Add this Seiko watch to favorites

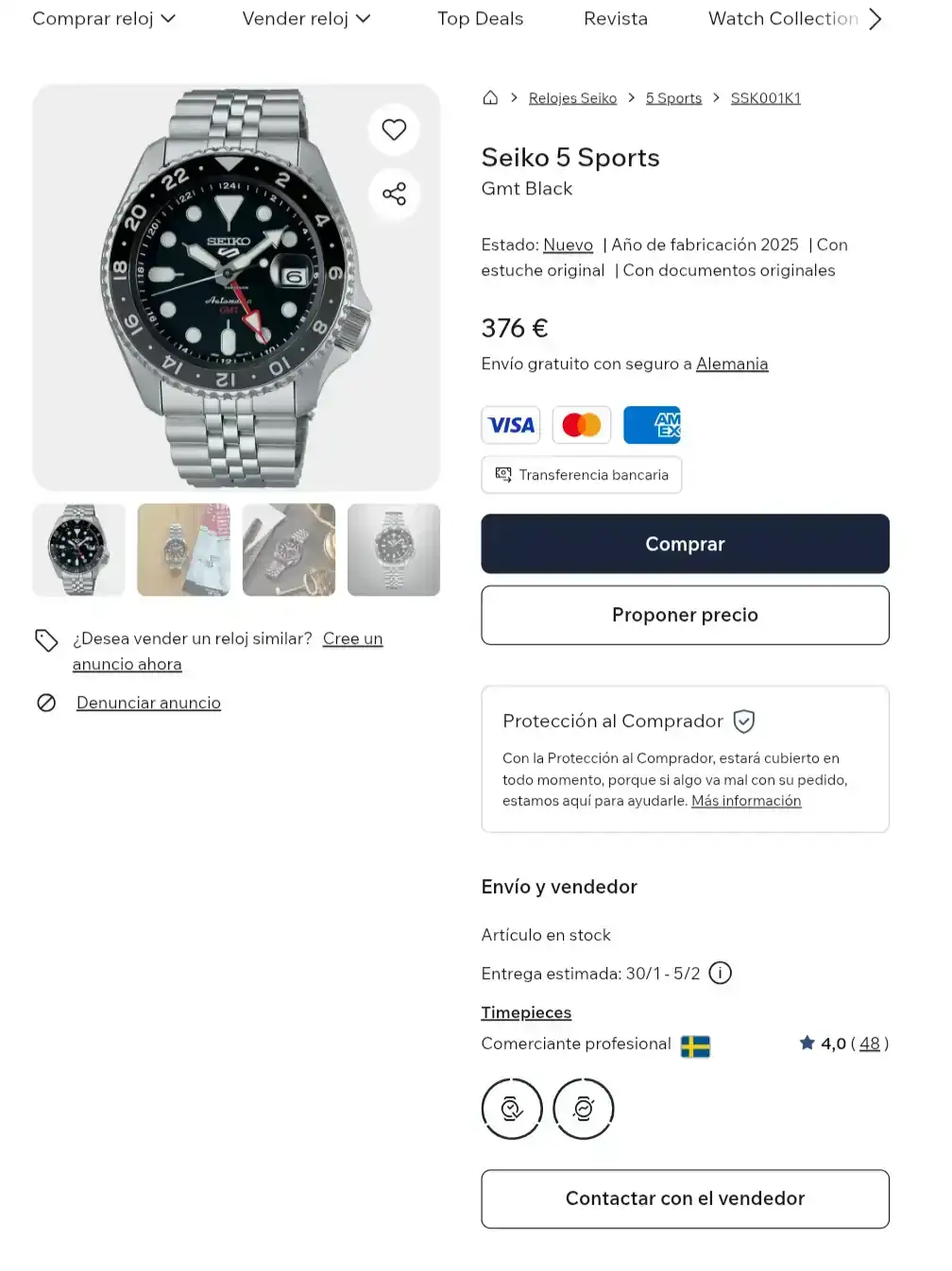pos(394,129)
